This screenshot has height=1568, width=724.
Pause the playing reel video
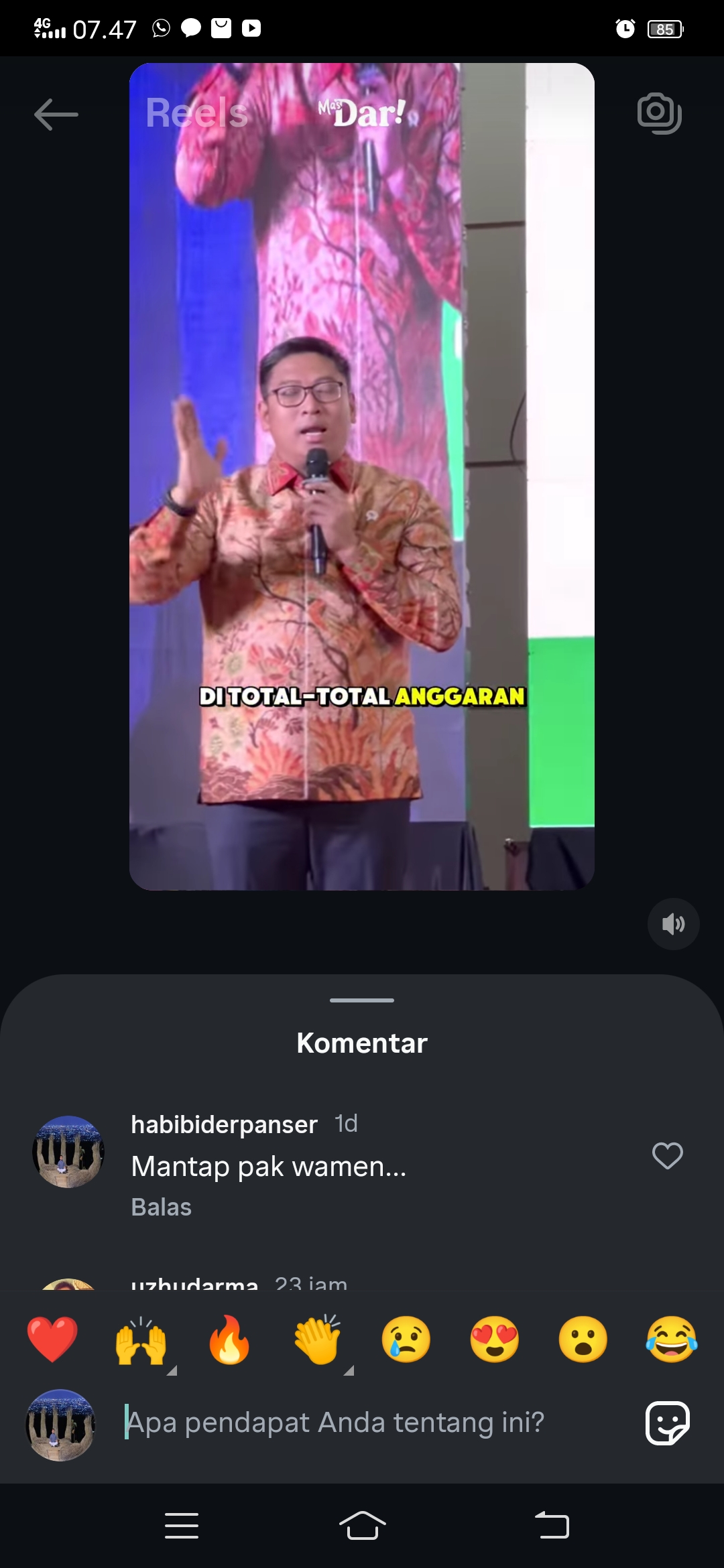[x=362, y=476]
